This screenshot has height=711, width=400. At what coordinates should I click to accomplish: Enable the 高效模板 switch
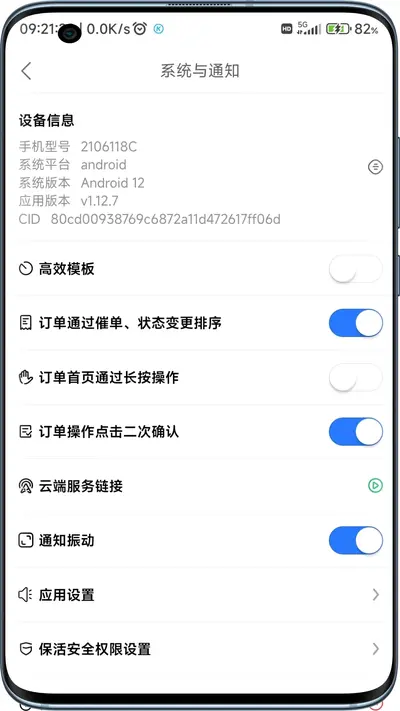pyautogui.click(x=356, y=269)
